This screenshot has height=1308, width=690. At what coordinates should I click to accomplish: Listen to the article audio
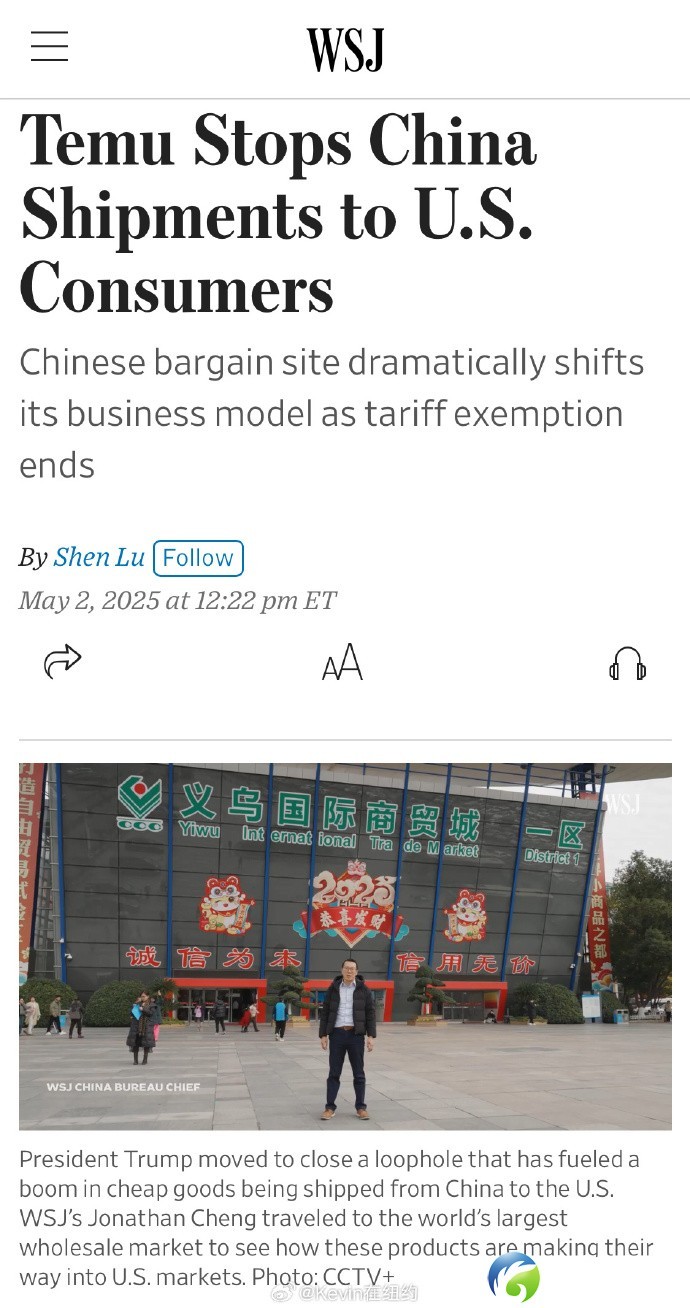click(x=627, y=662)
